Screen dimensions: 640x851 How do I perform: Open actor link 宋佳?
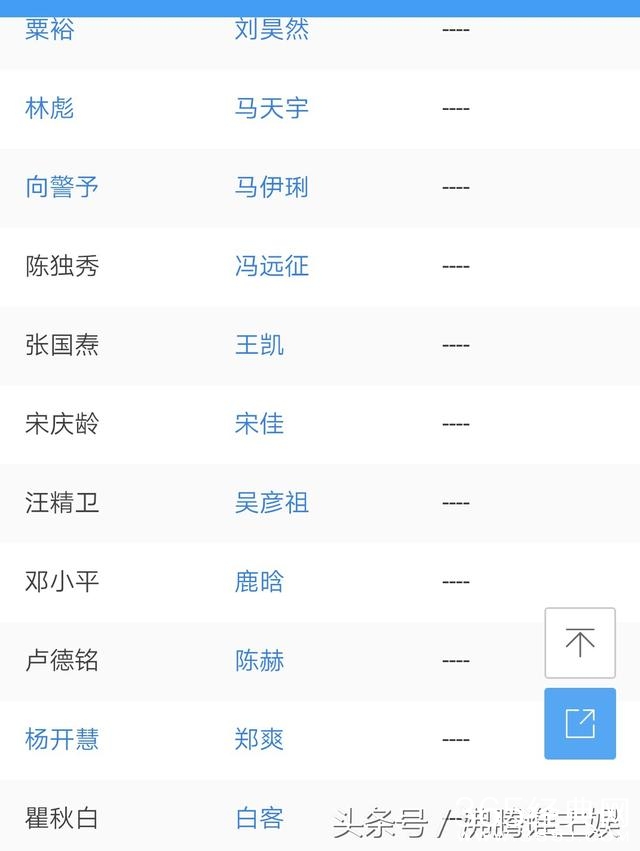tap(259, 424)
